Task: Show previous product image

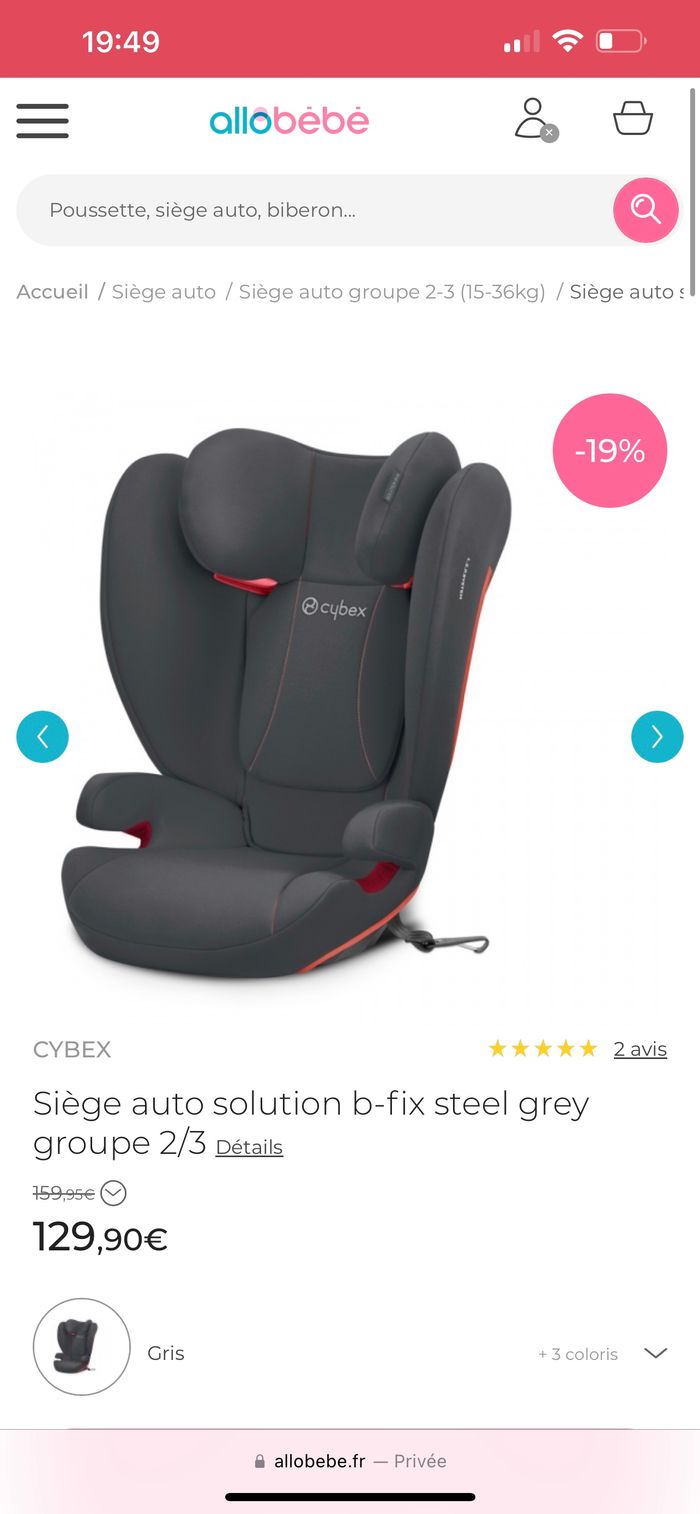Action: coord(42,737)
